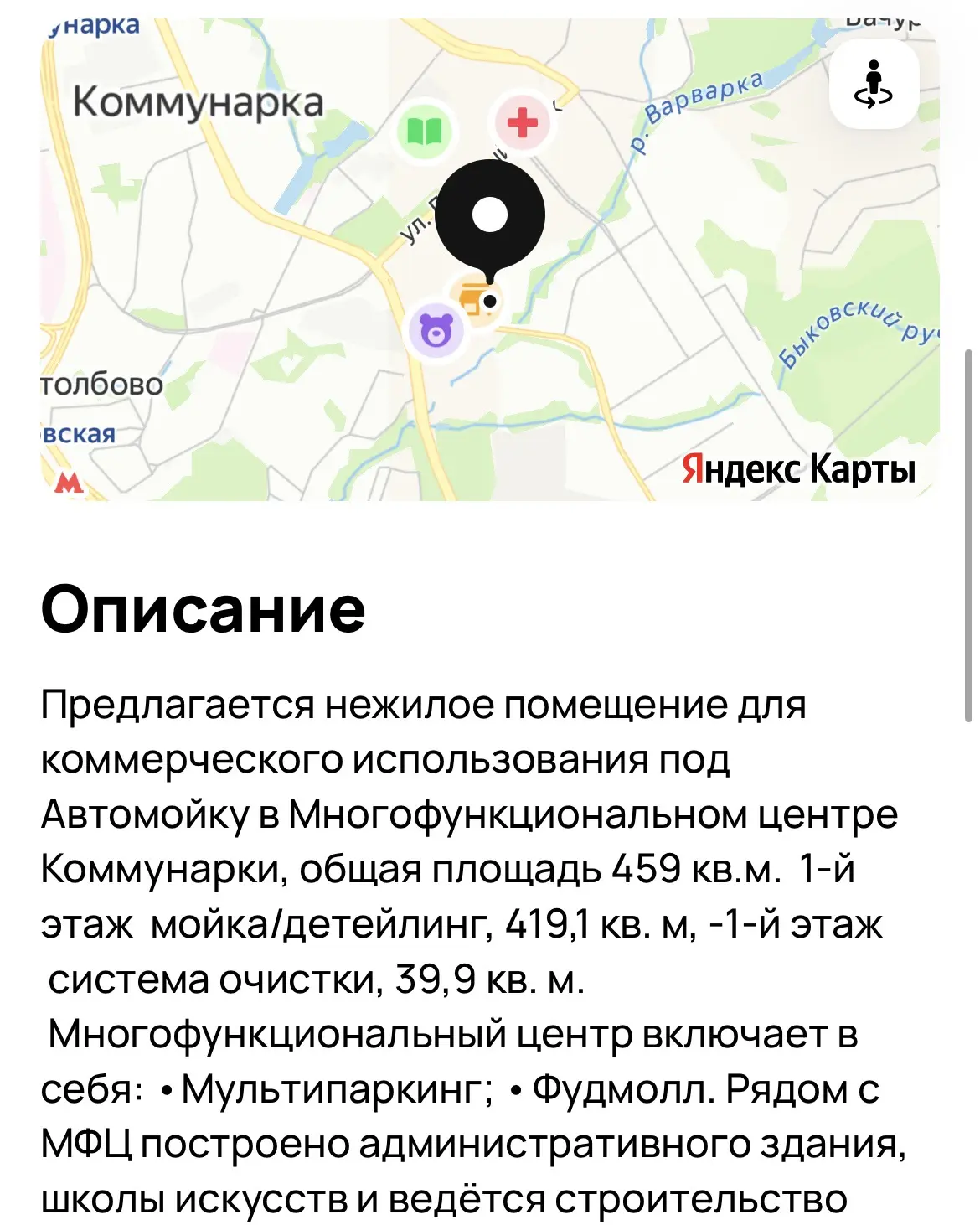The width and height of the screenshot is (980, 1225).
Task: Open the panorama street view button
Action: (x=874, y=84)
